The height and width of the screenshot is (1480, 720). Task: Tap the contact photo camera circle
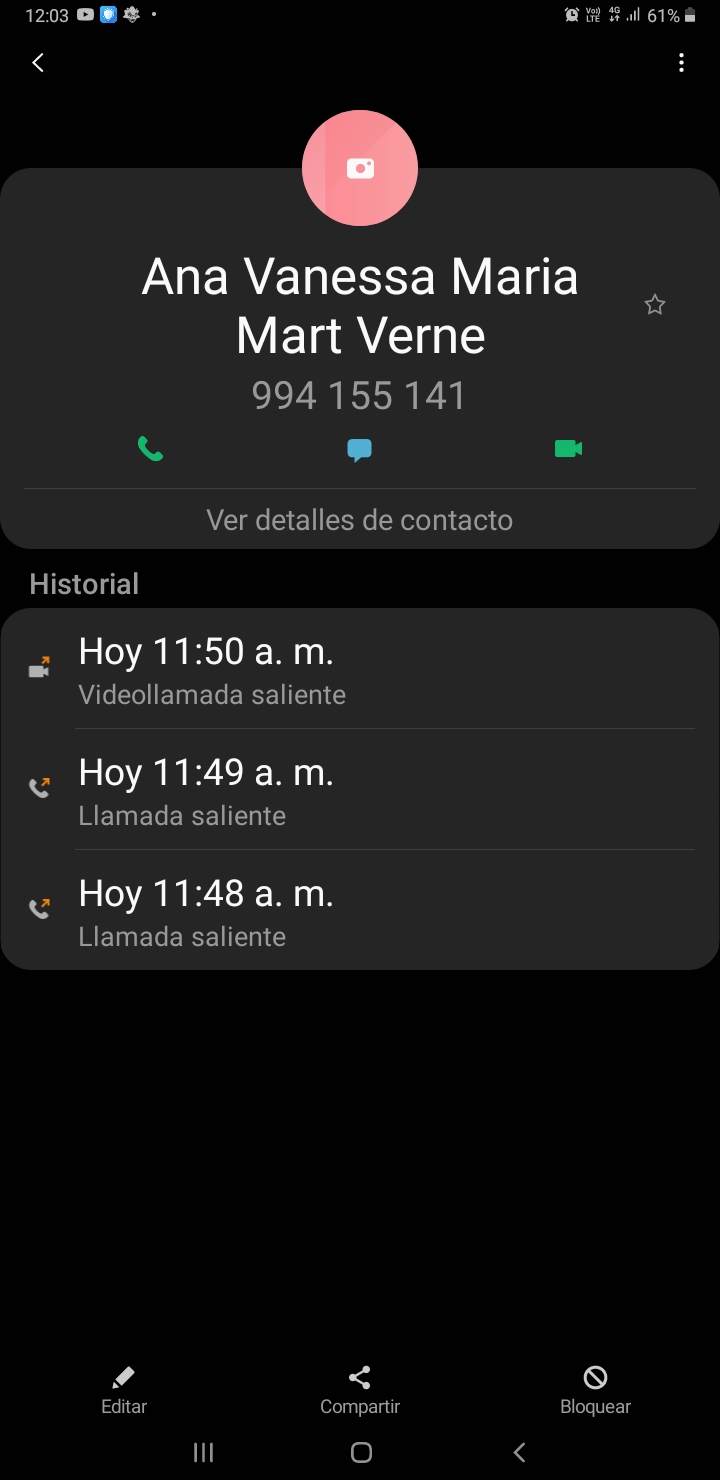(360, 168)
